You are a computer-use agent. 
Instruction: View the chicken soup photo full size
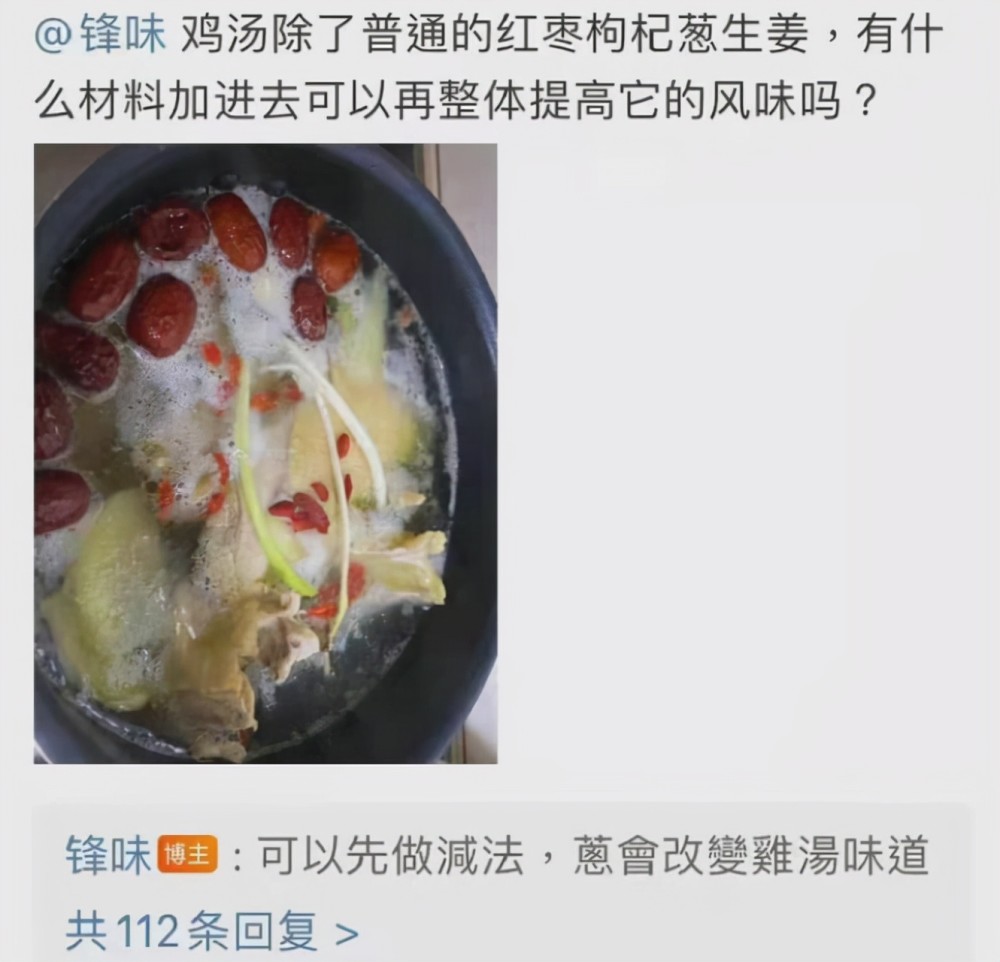[x=265, y=453]
